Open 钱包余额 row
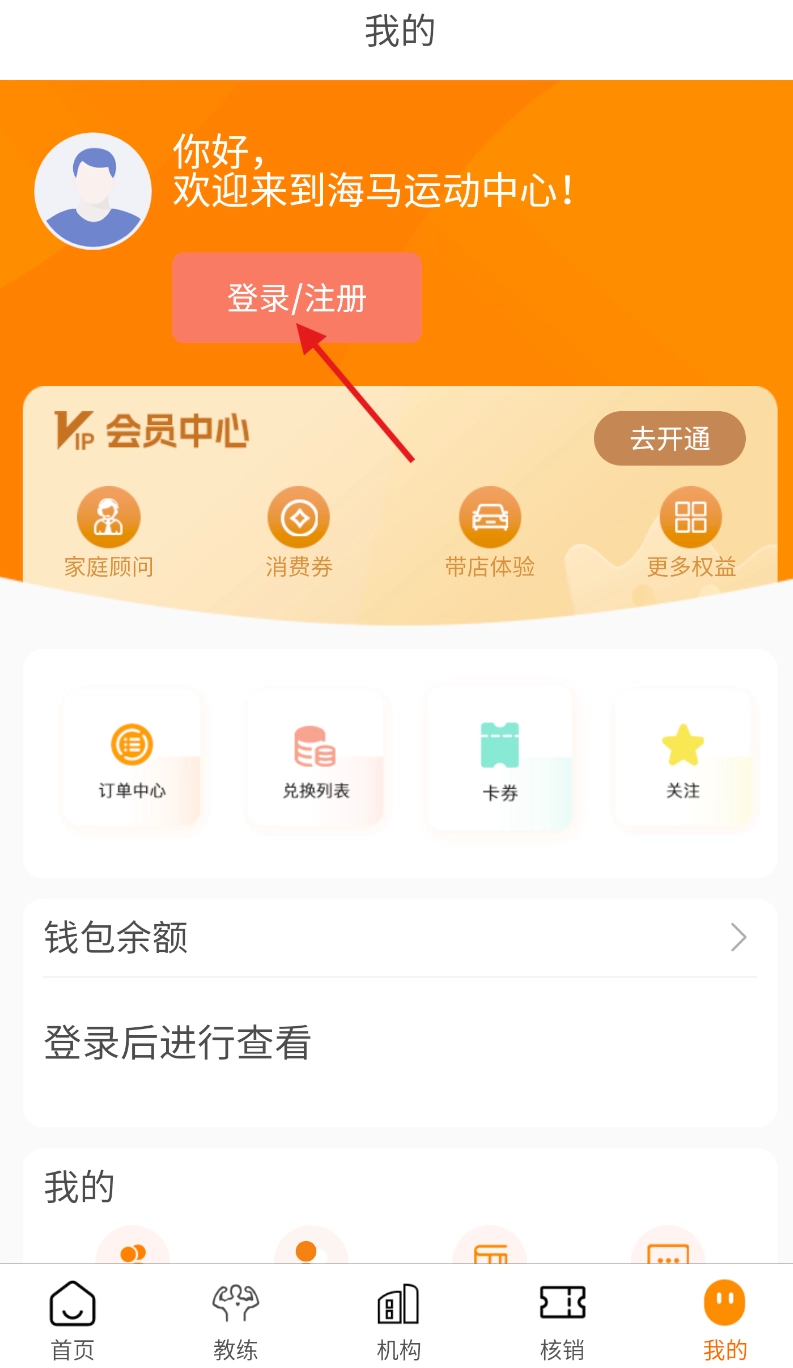The image size is (793, 1368). point(400,937)
